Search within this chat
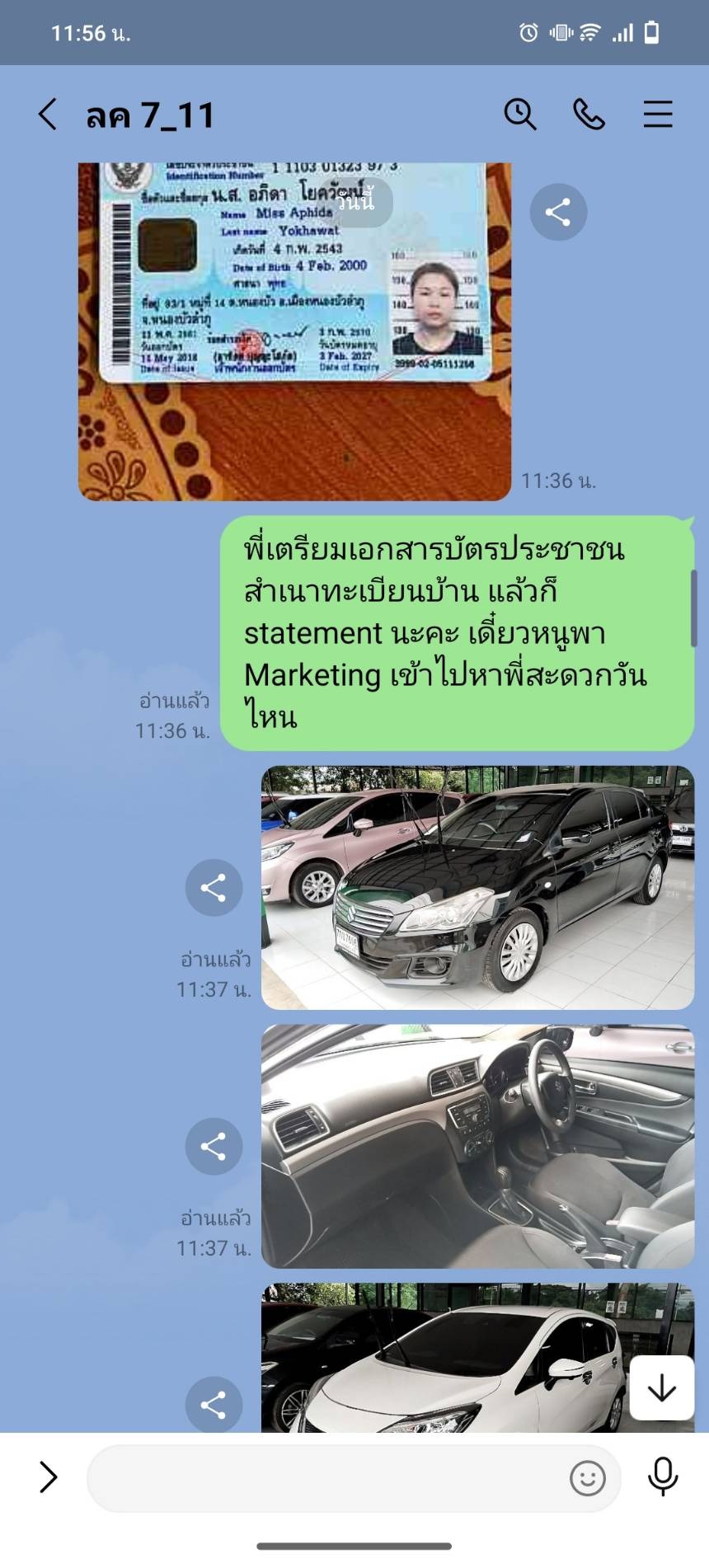Screen dimensions: 709x1568 (x=520, y=115)
